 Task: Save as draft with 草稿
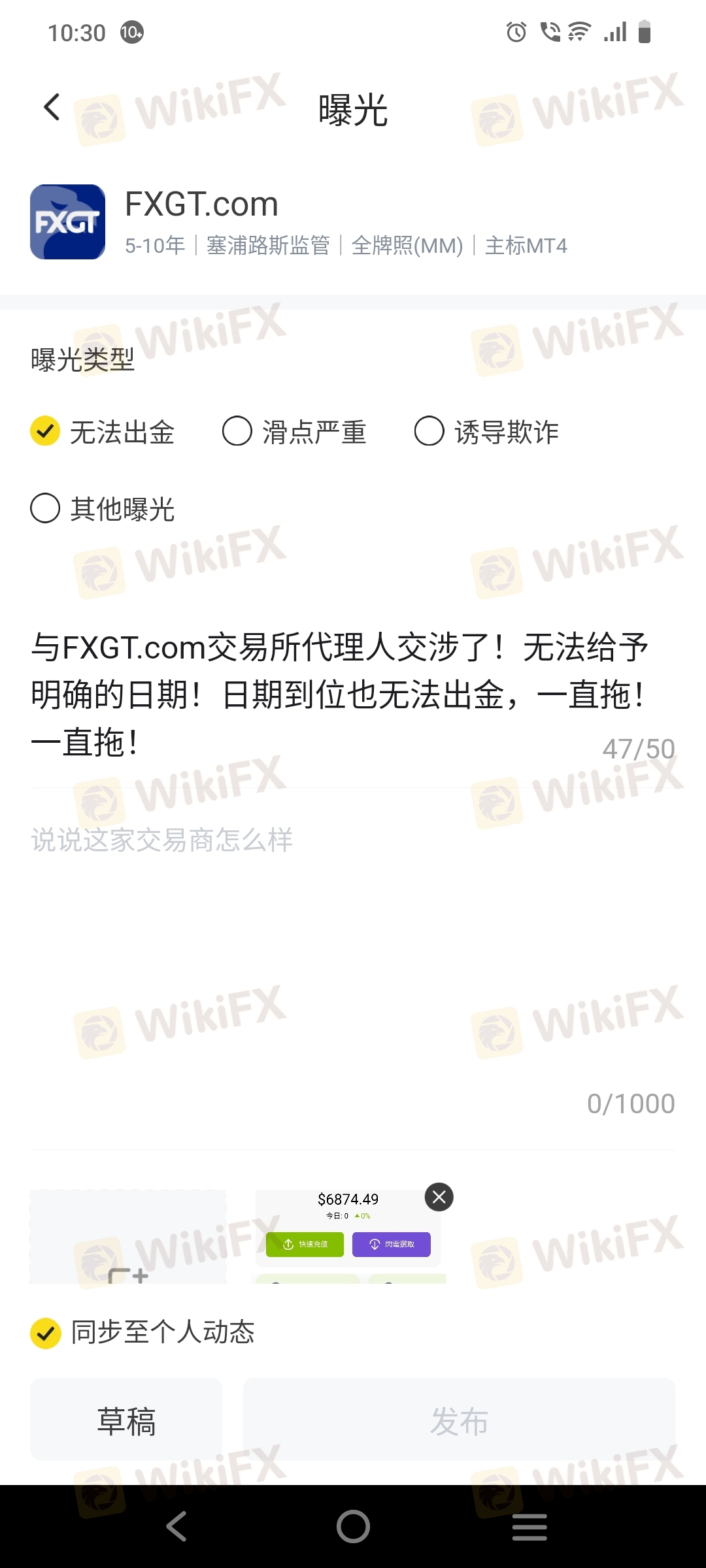point(126,1420)
